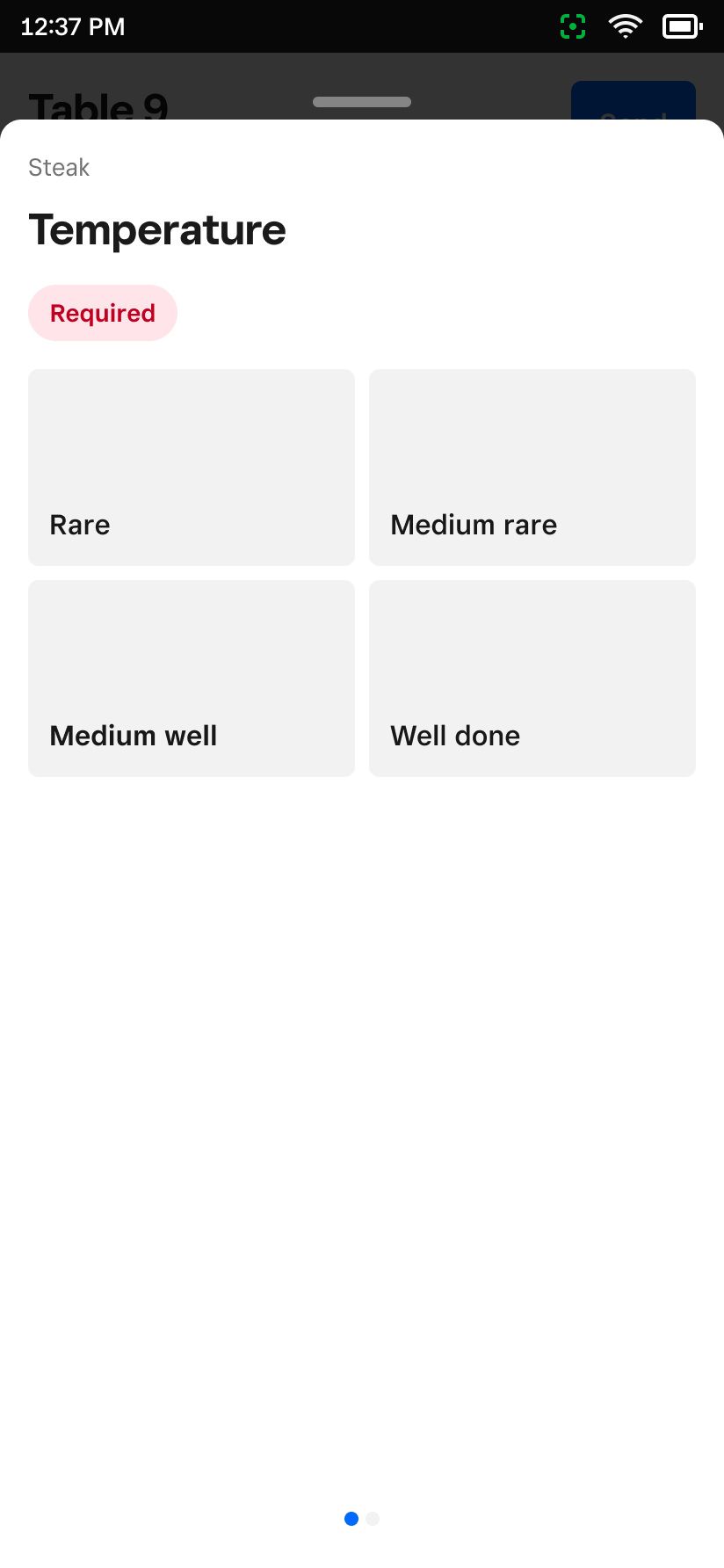Tap the sheet drag handle
The height and width of the screenshot is (1568, 724).
tap(362, 102)
